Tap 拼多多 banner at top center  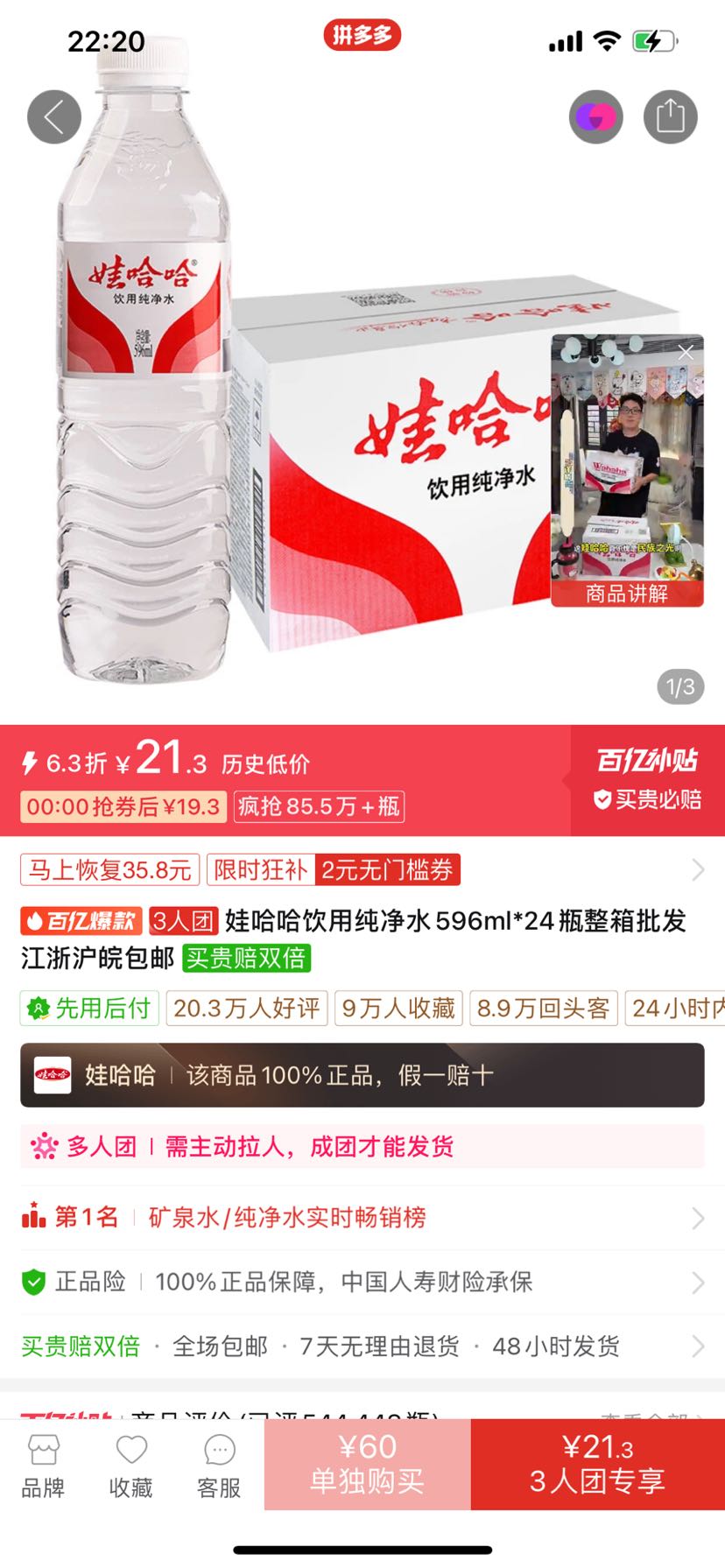(x=362, y=37)
